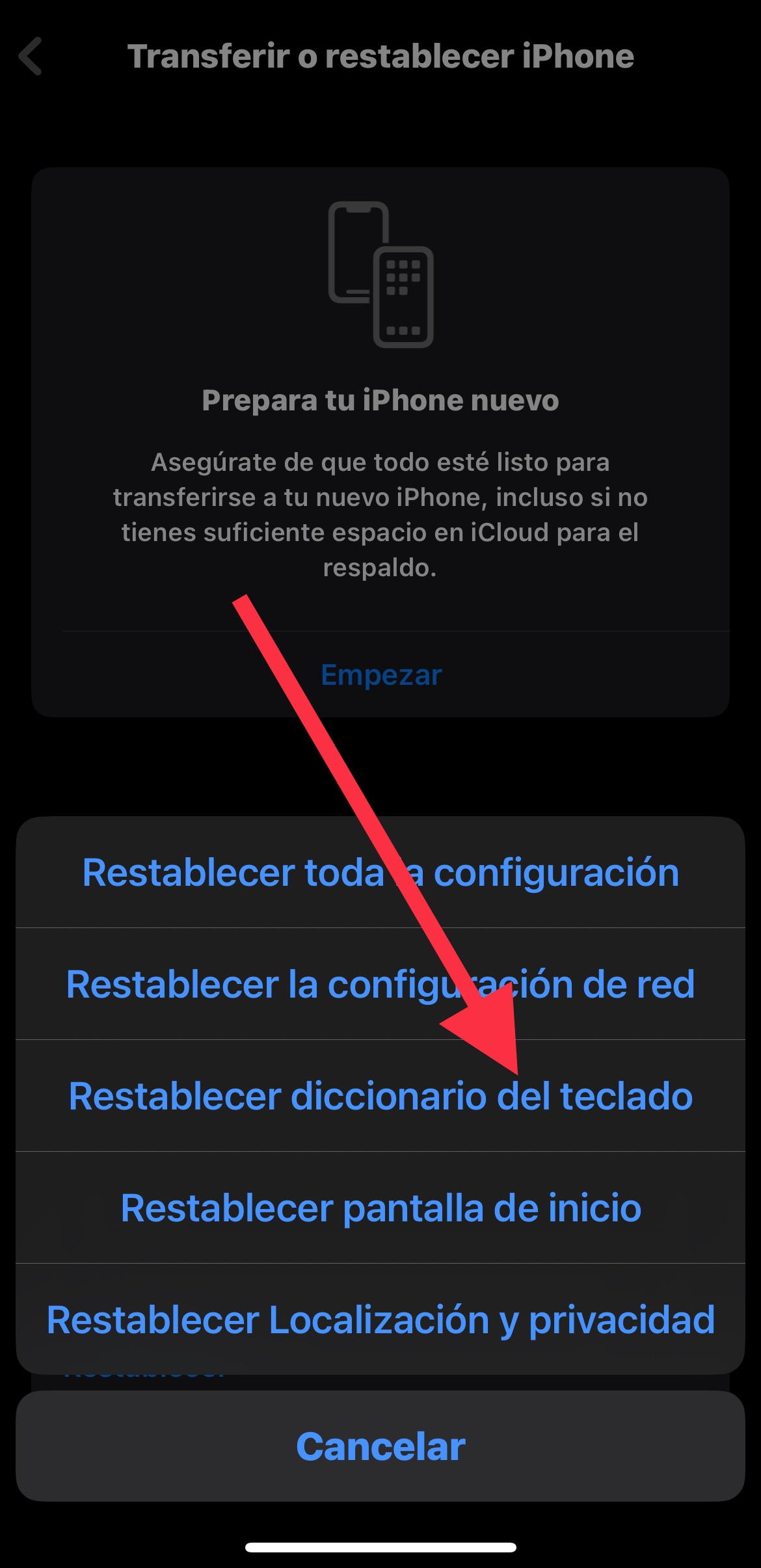Select Restablecer pantalla de inicio

380,1208
